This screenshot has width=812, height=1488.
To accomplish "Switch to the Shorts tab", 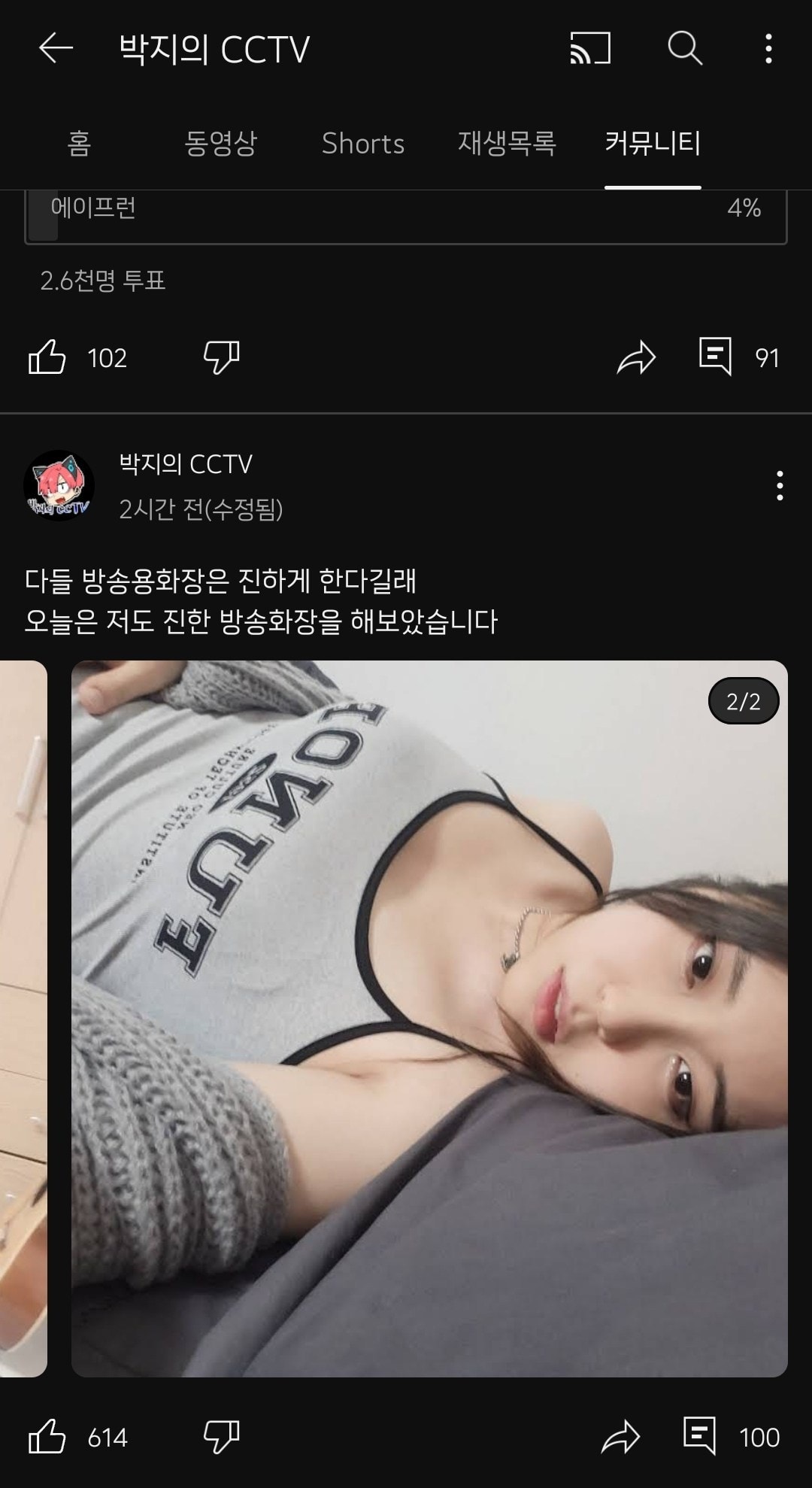I will click(363, 144).
